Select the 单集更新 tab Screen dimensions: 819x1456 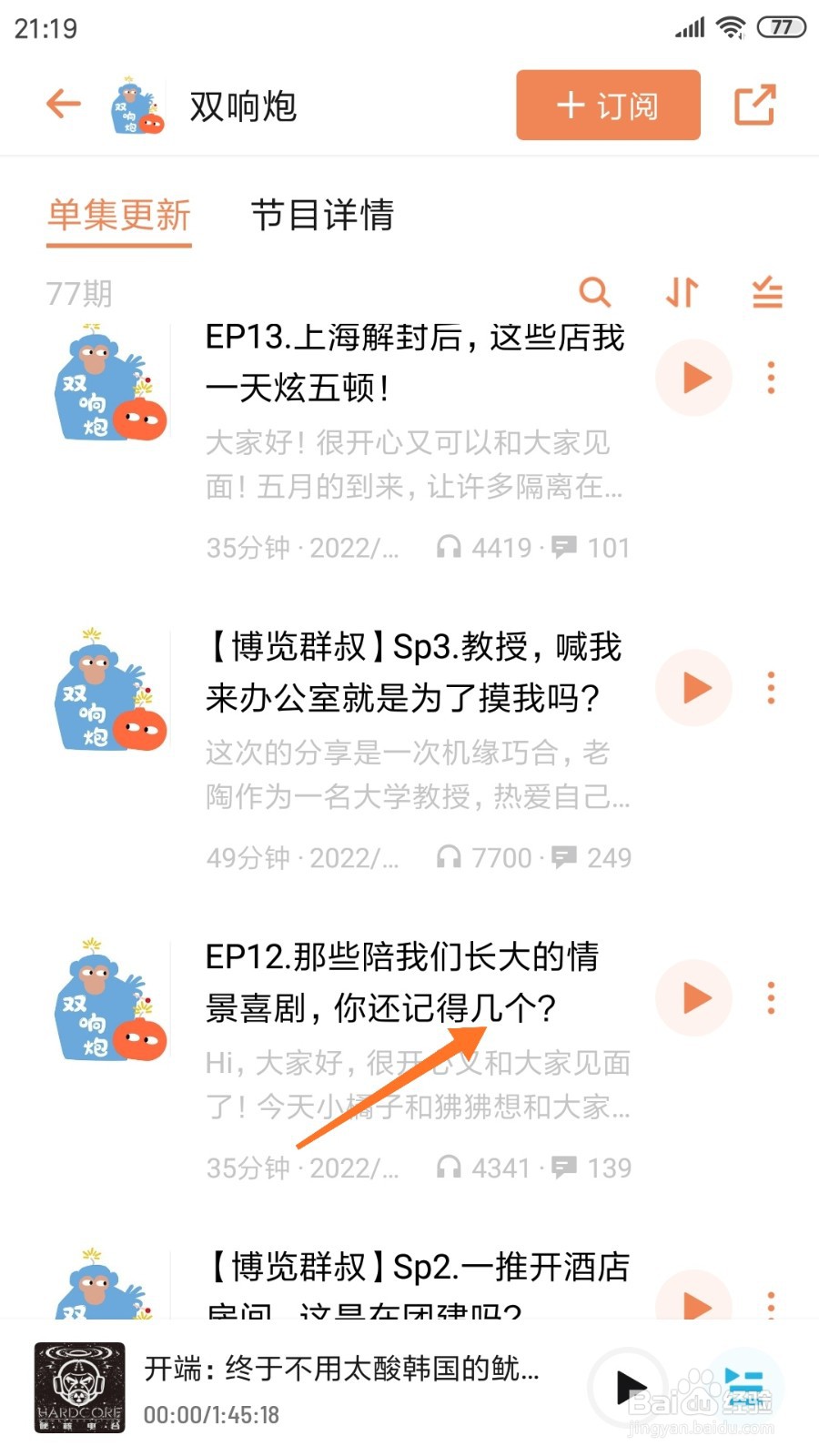coord(118,216)
